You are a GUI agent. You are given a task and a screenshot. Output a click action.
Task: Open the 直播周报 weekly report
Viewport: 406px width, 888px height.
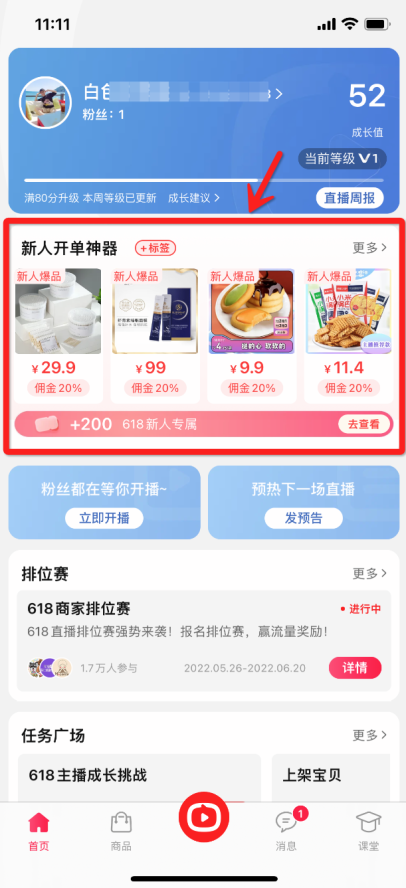(x=349, y=198)
